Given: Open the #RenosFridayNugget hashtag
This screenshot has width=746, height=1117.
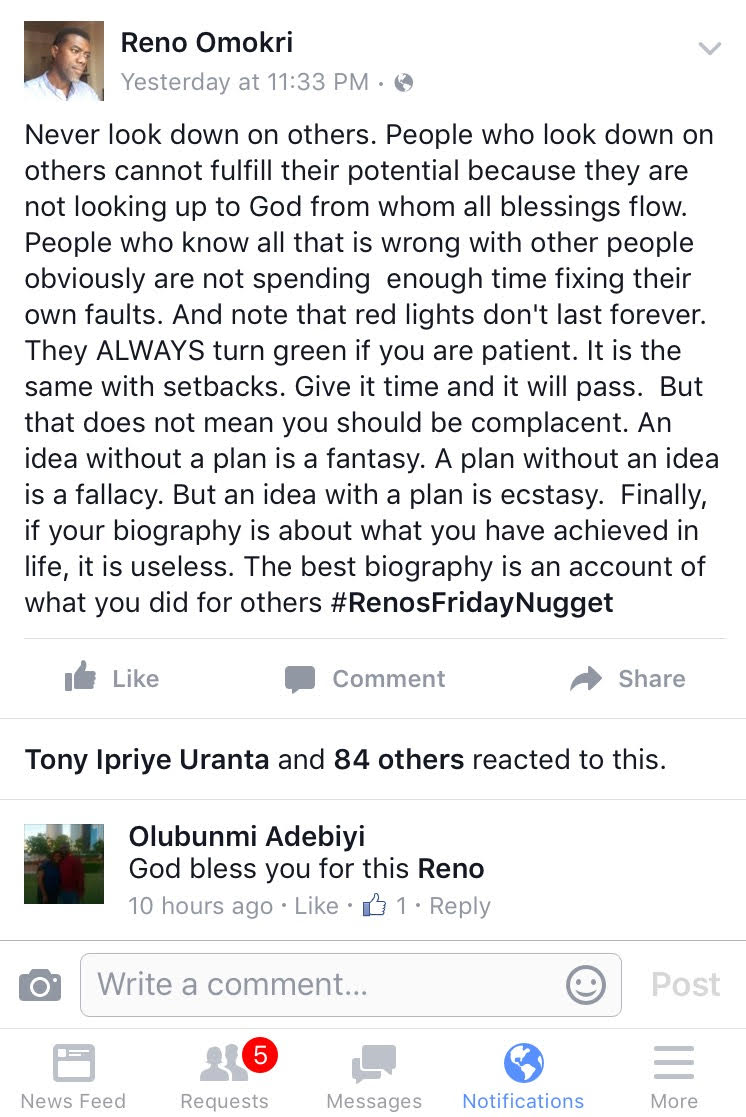Looking at the screenshot, I should click(x=471, y=603).
